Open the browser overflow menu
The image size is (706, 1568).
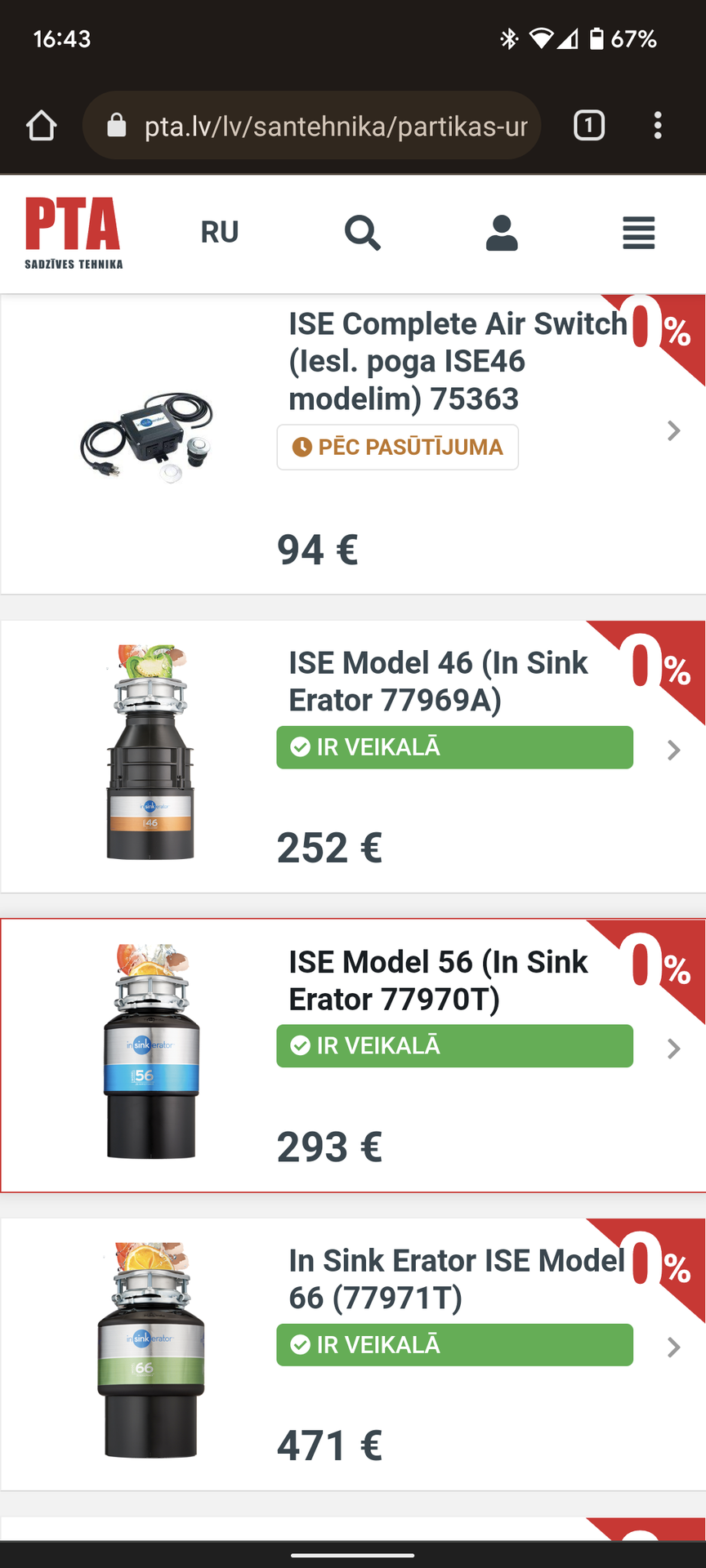tap(658, 126)
